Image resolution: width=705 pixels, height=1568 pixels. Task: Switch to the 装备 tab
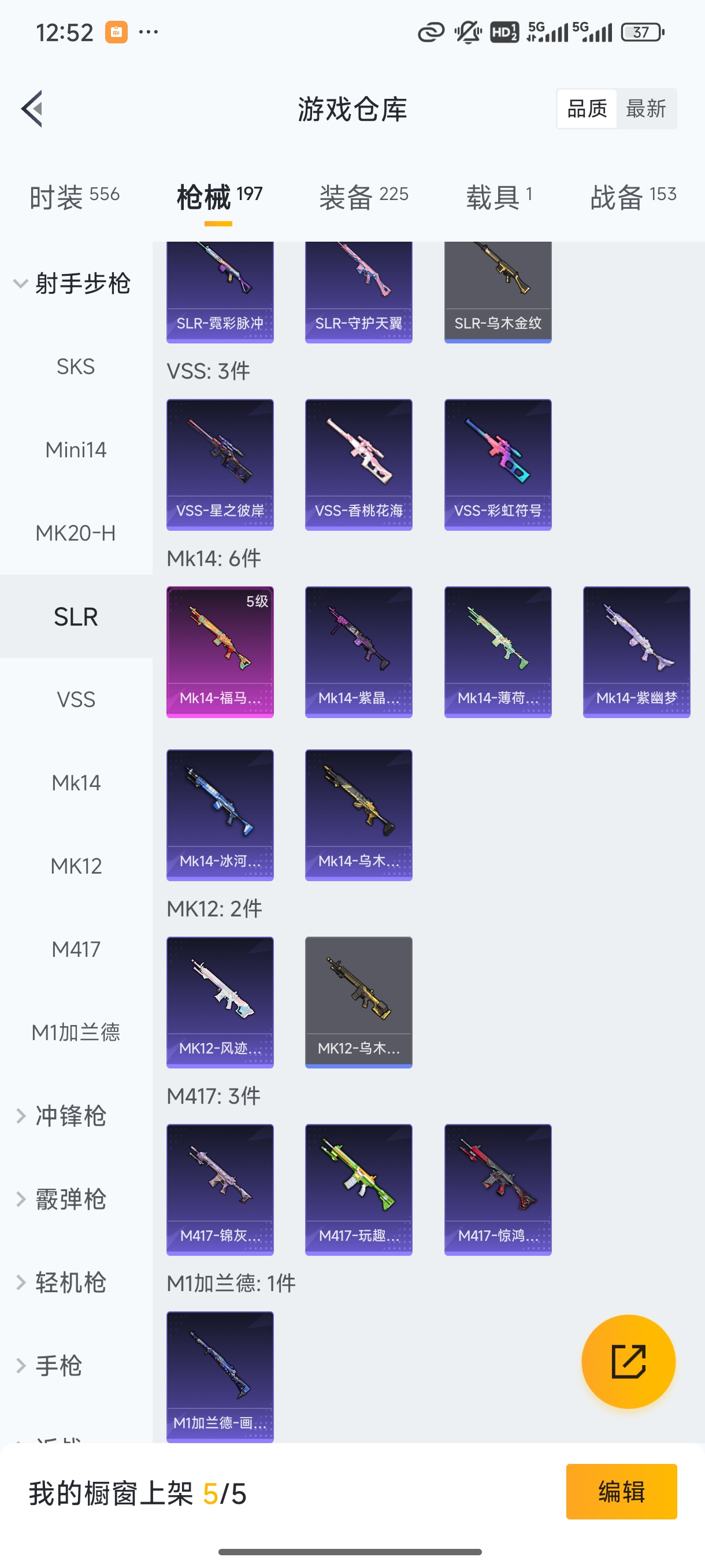[x=363, y=197]
